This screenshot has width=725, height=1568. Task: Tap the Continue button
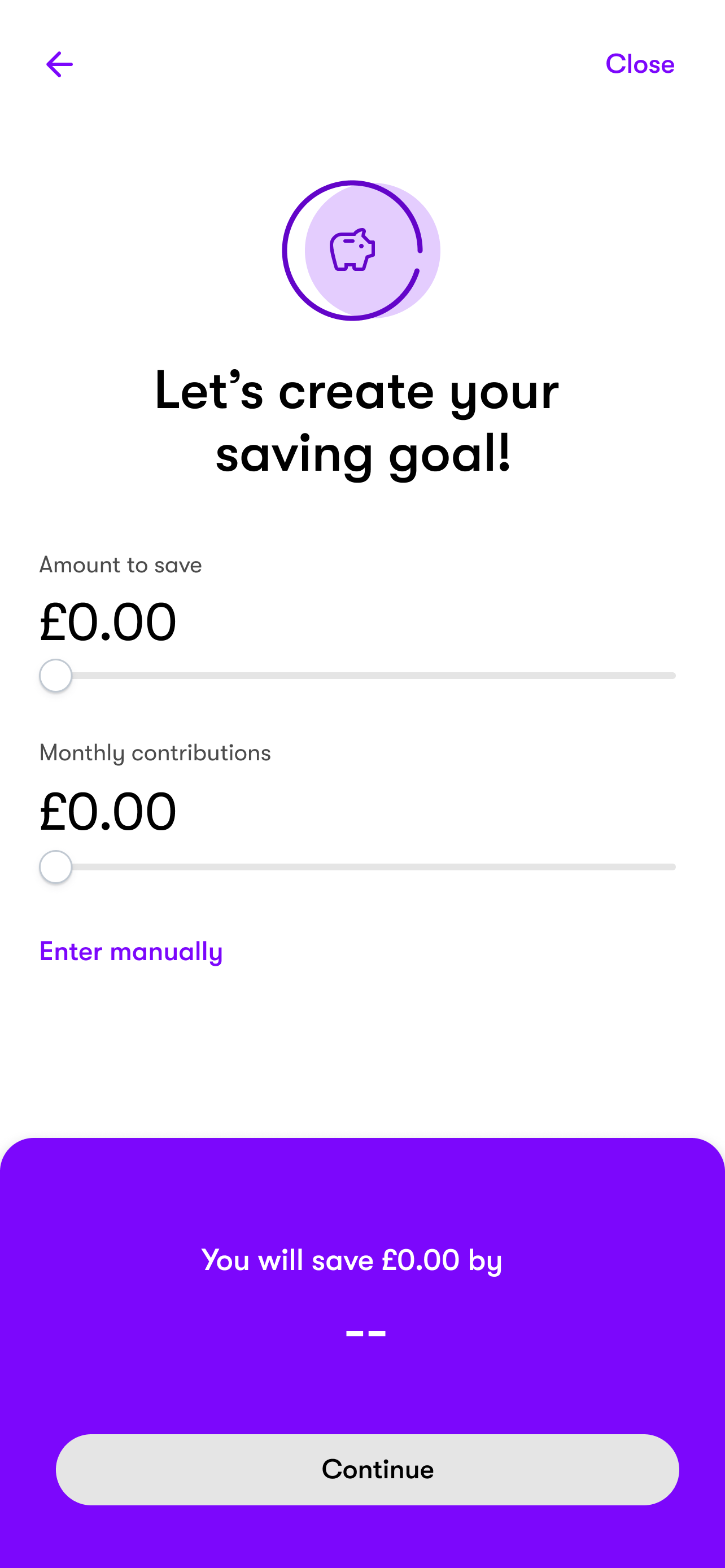point(367,1470)
